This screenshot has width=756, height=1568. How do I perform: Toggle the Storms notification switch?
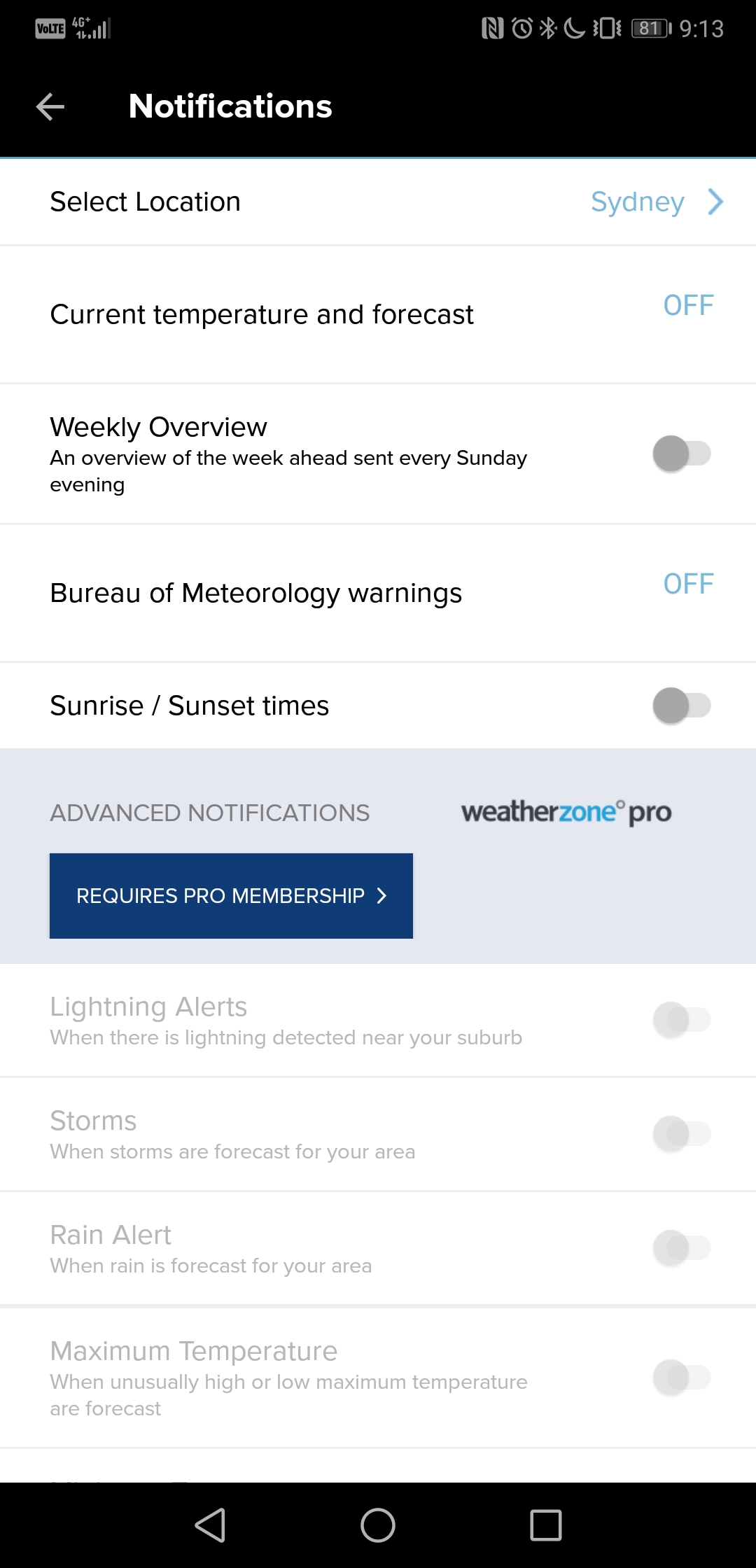tap(682, 1134)
